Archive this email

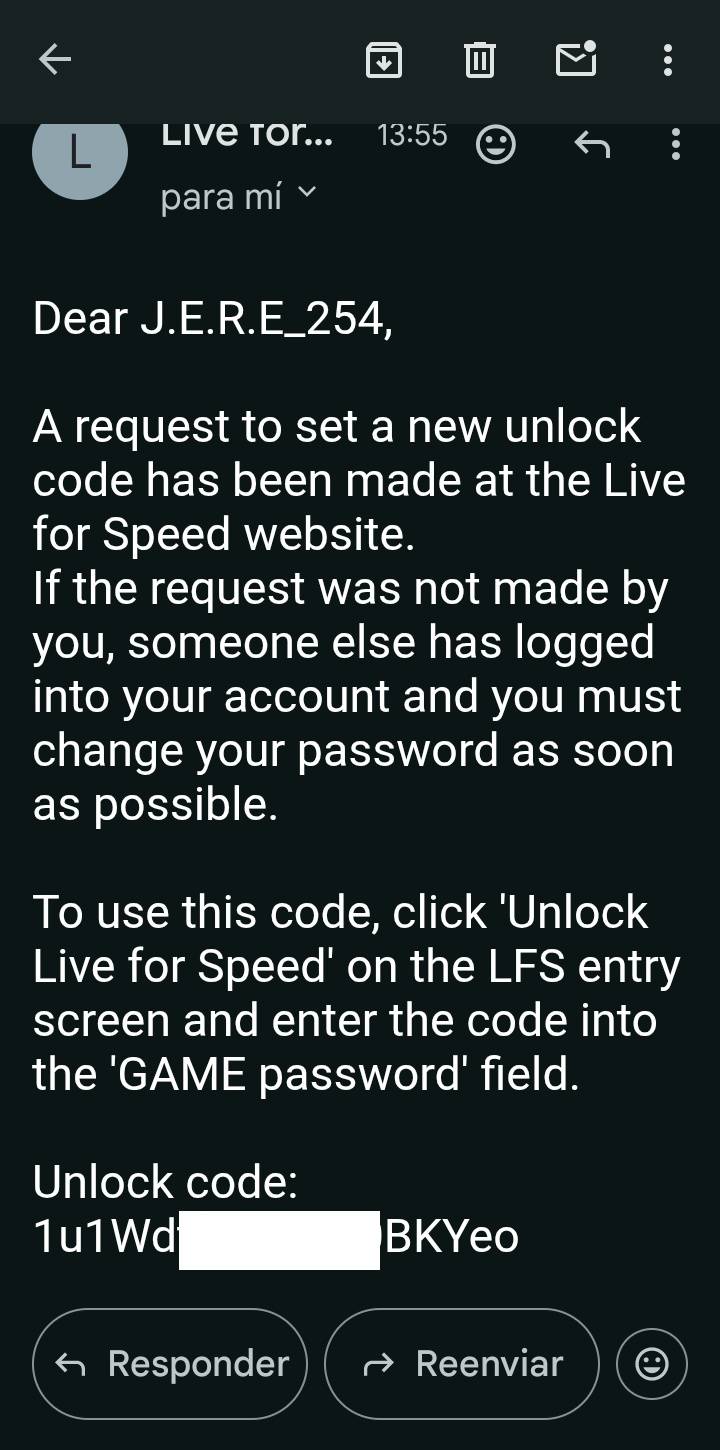(384, 61)
